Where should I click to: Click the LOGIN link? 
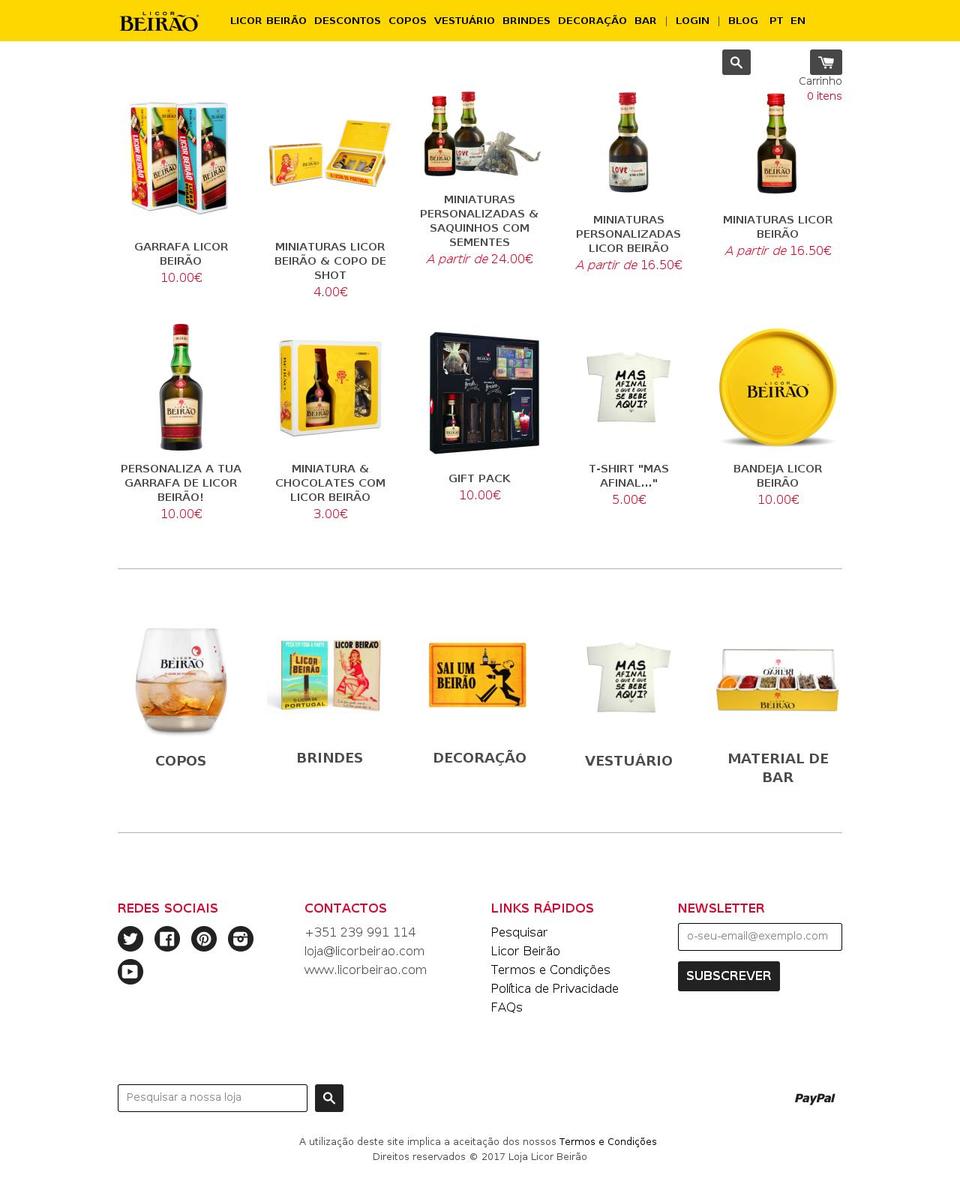pyautogui.click(x=692, y=20)
